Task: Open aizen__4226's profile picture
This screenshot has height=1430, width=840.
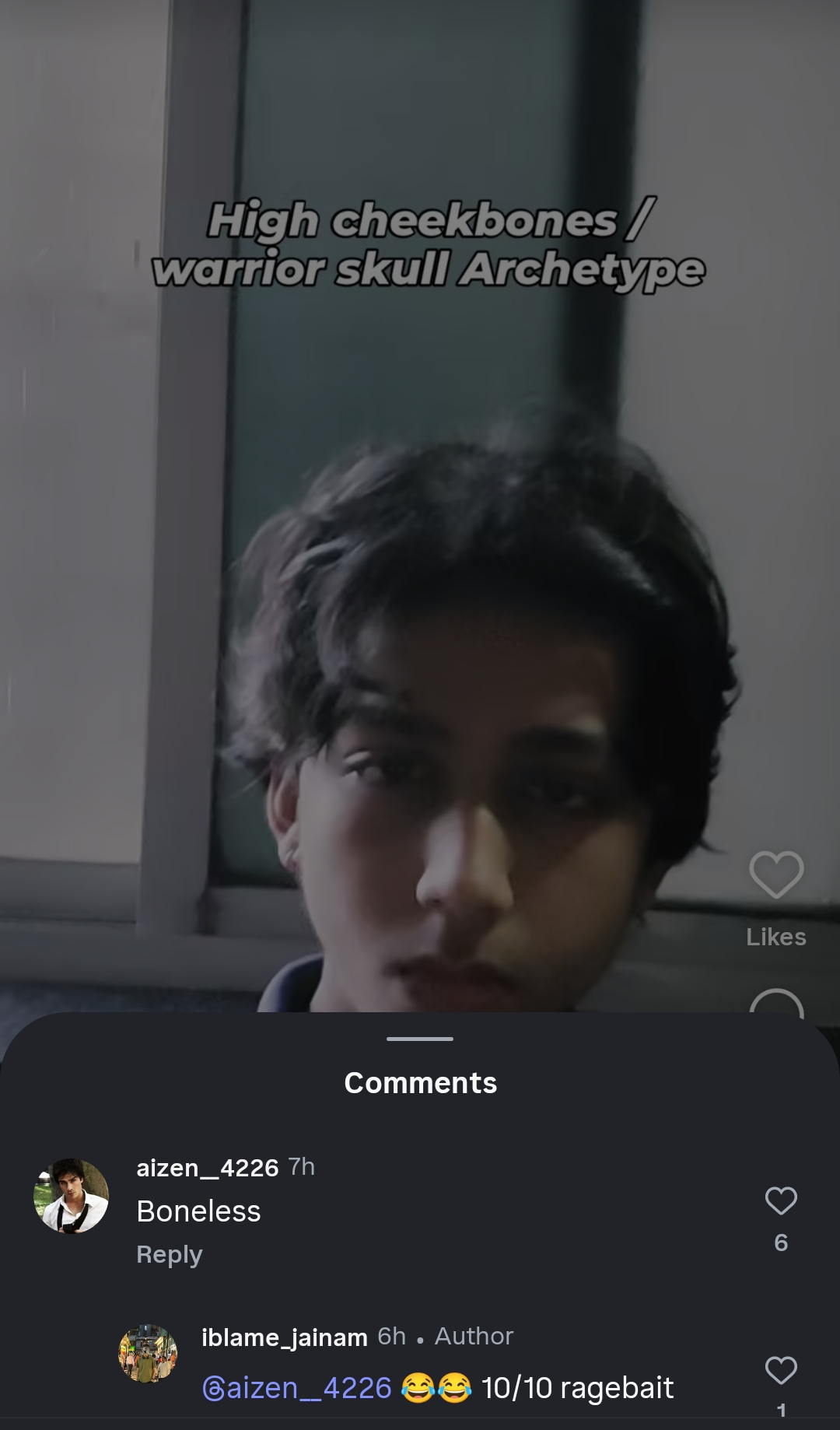Action: point(71,1196)
